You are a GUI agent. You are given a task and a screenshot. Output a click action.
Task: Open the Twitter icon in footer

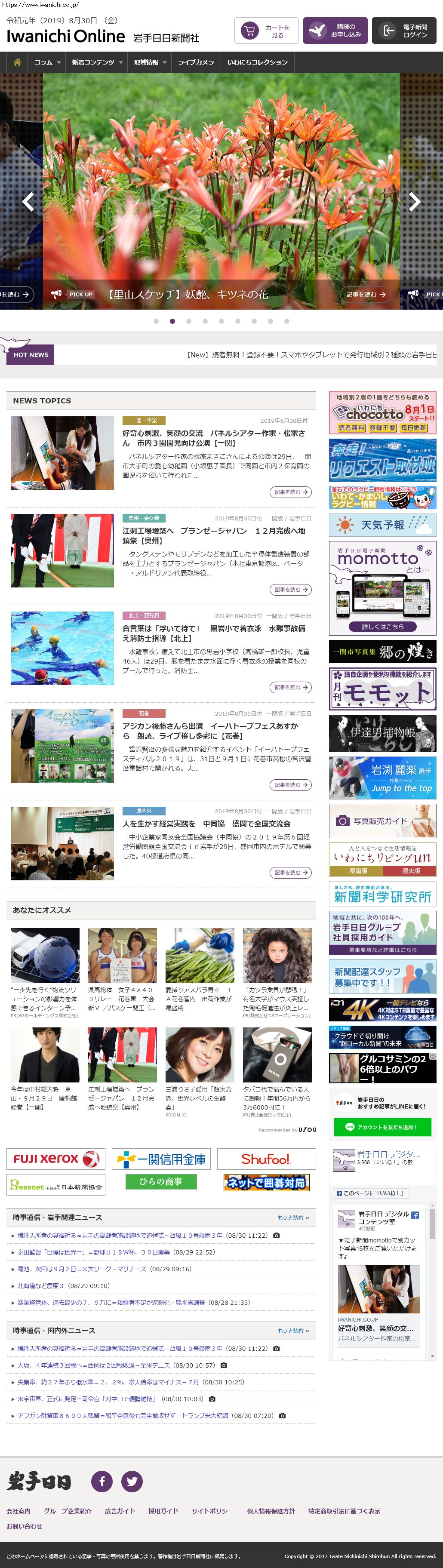click(x=132, y=1481)
